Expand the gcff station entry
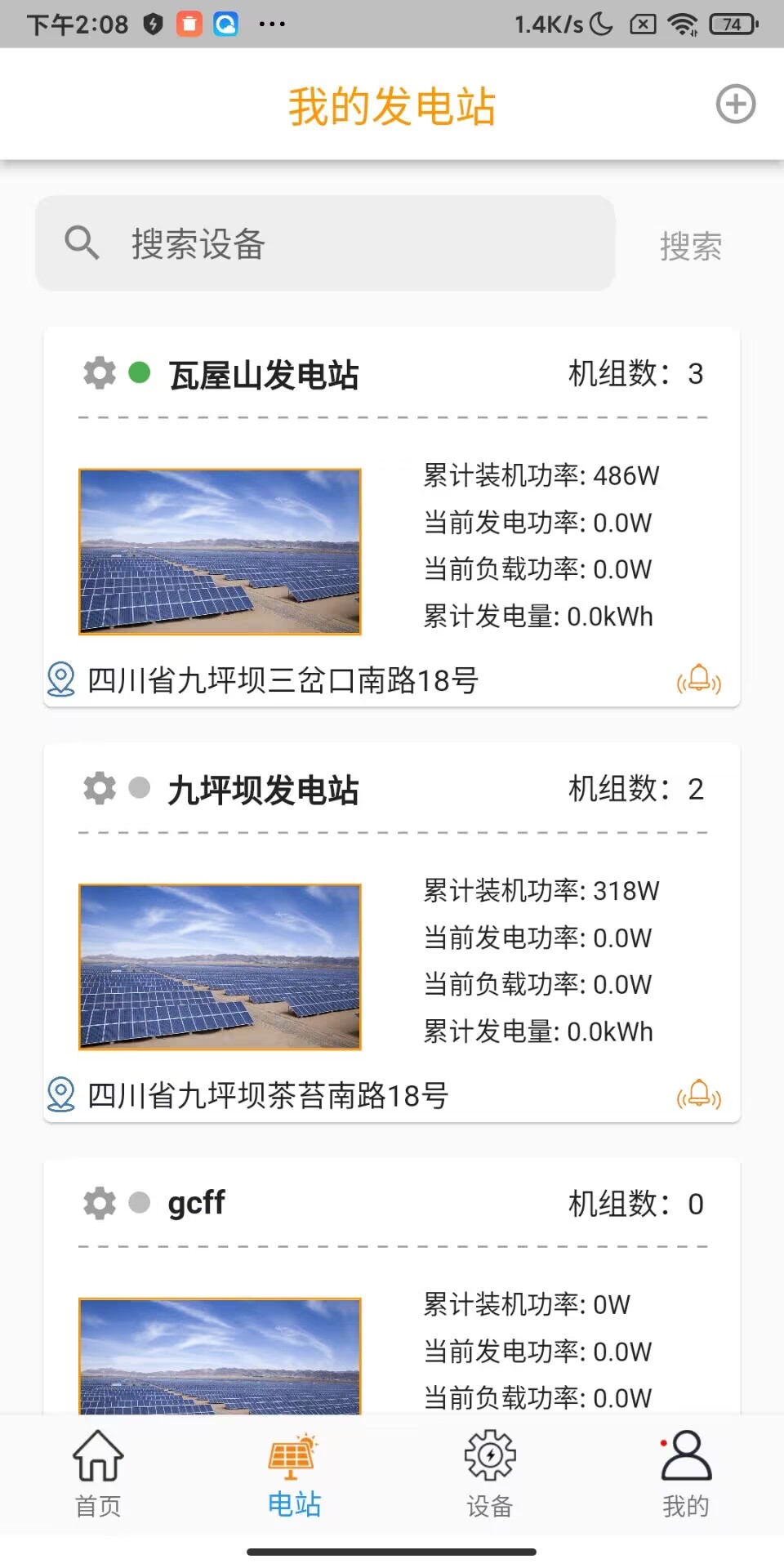This screenshot has height=1568, width=784. click(196, 1202)
